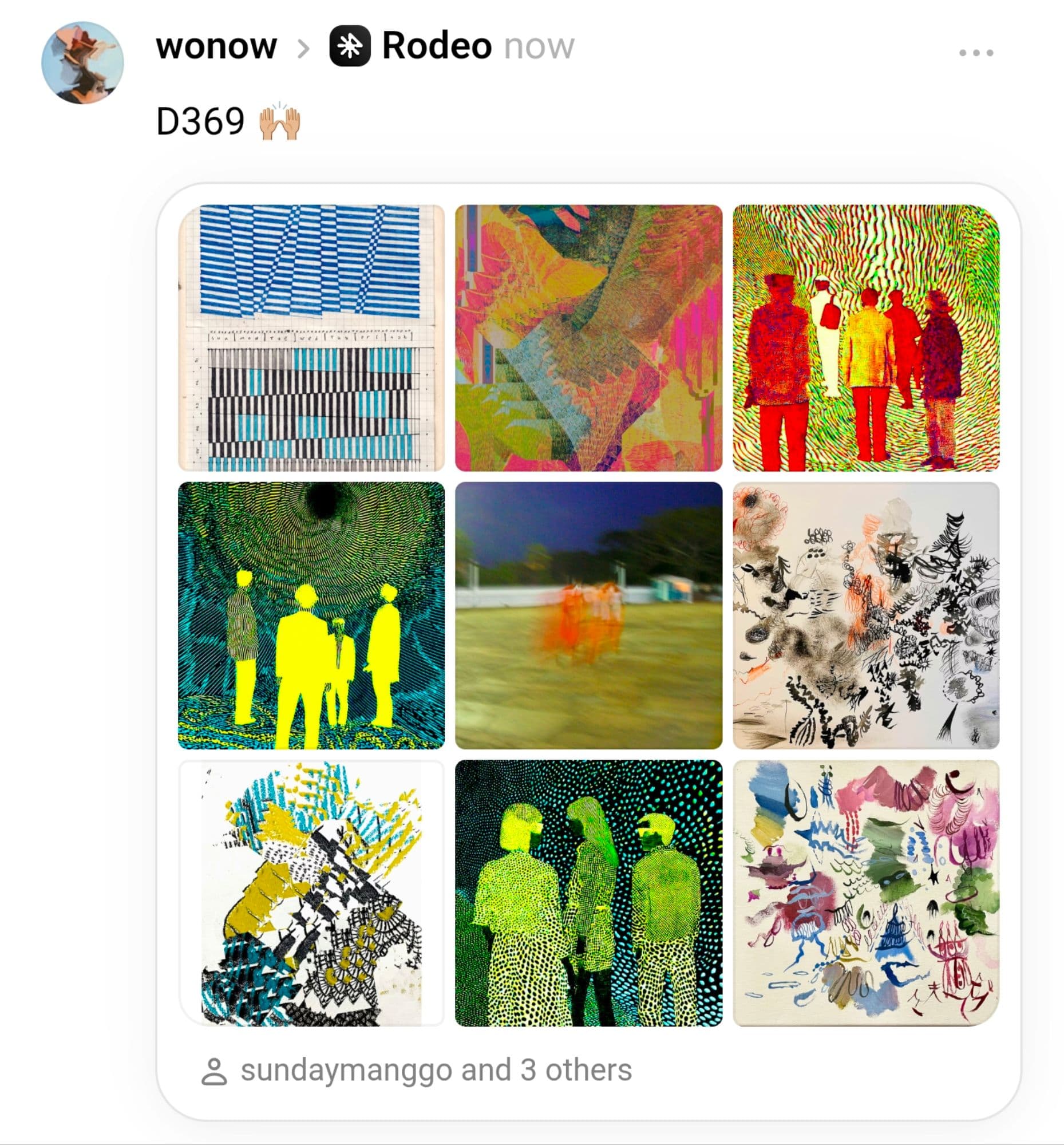The width and height of the screenshot is (1064, 1145).
Task: Click the Rodeo asterisk badge icon
Action: tap(351, 46)
